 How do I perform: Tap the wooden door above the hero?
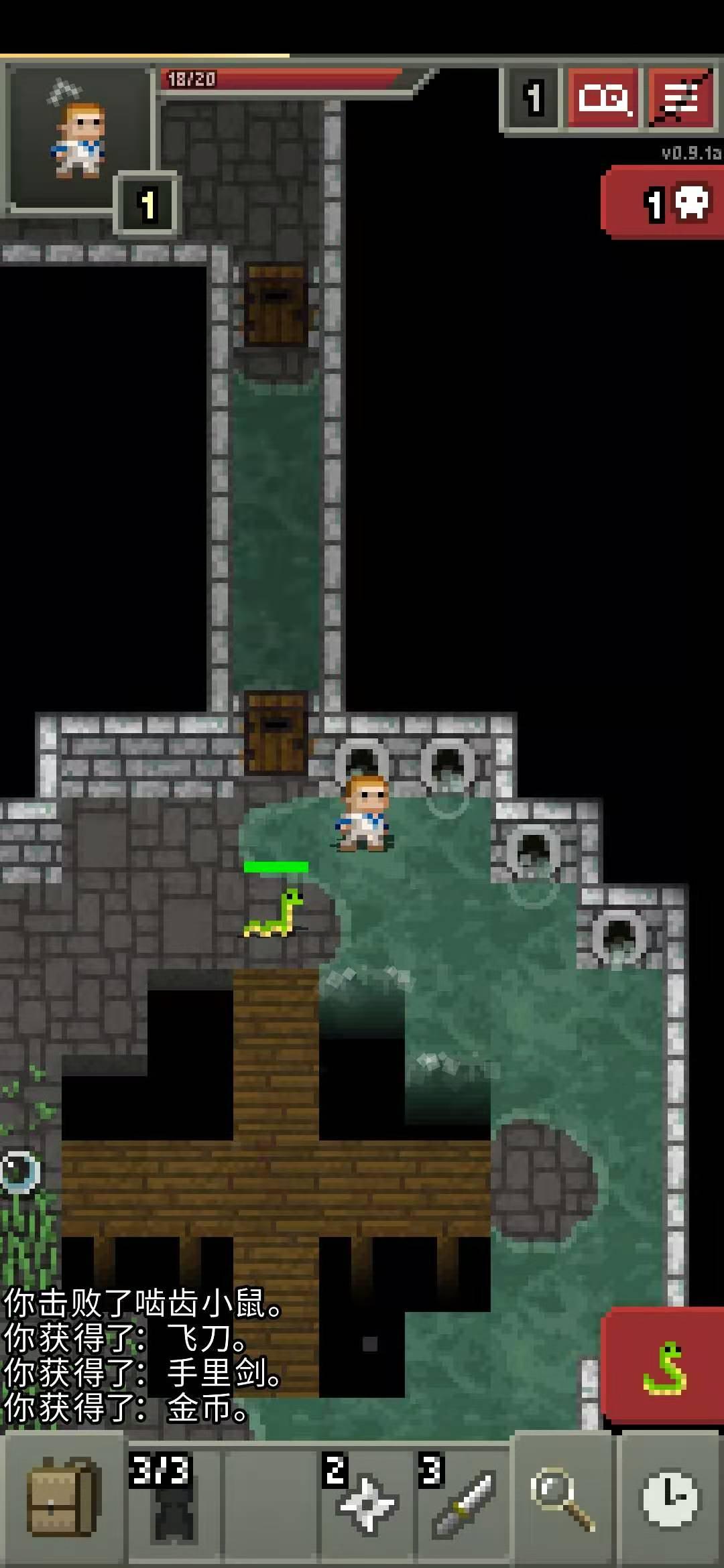pyautogui.click(x=276, y=734)
